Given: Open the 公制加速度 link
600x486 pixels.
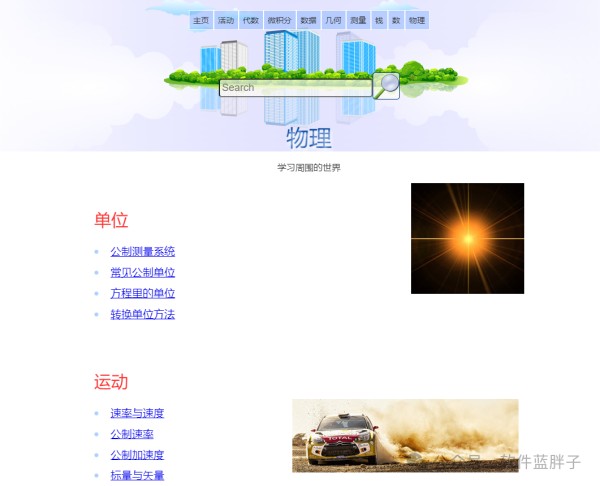Looking at the screenshot, I should [x=137, y=455].
